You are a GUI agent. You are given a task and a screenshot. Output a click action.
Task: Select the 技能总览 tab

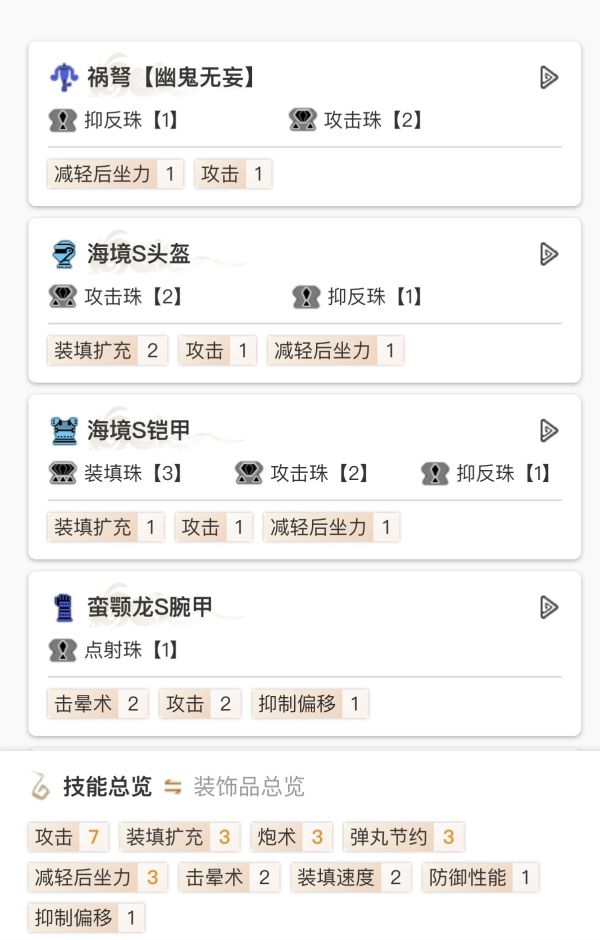click(107, 787)
